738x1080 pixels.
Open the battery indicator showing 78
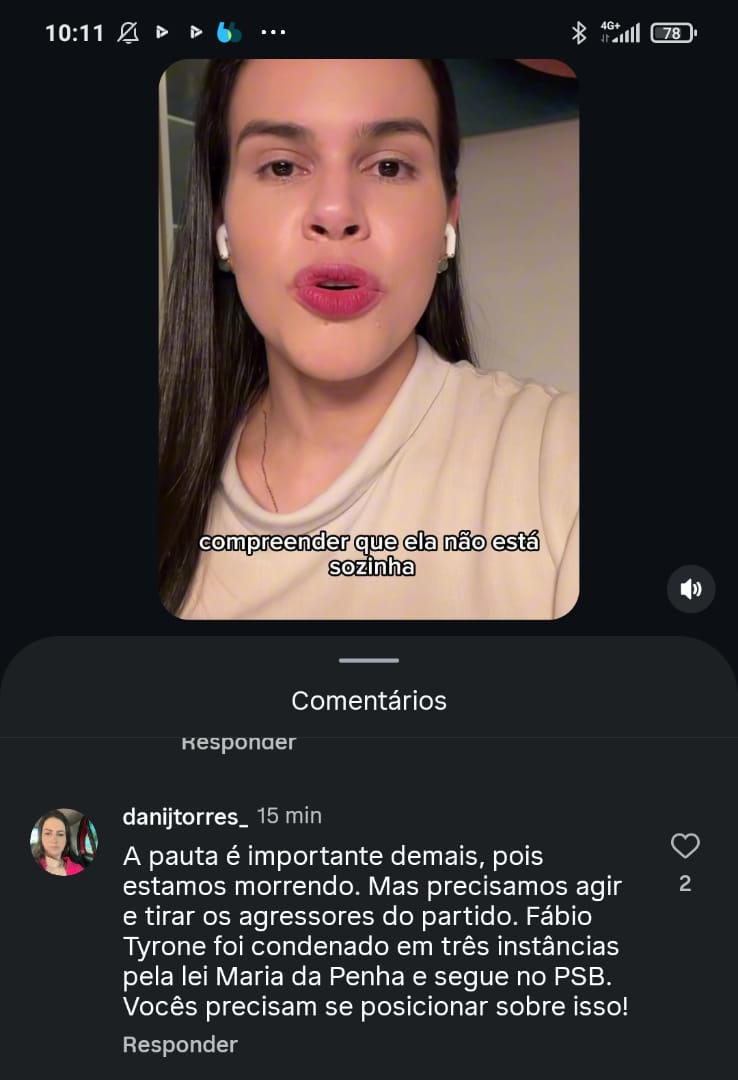pyautogui.click(x=672, y=31)
